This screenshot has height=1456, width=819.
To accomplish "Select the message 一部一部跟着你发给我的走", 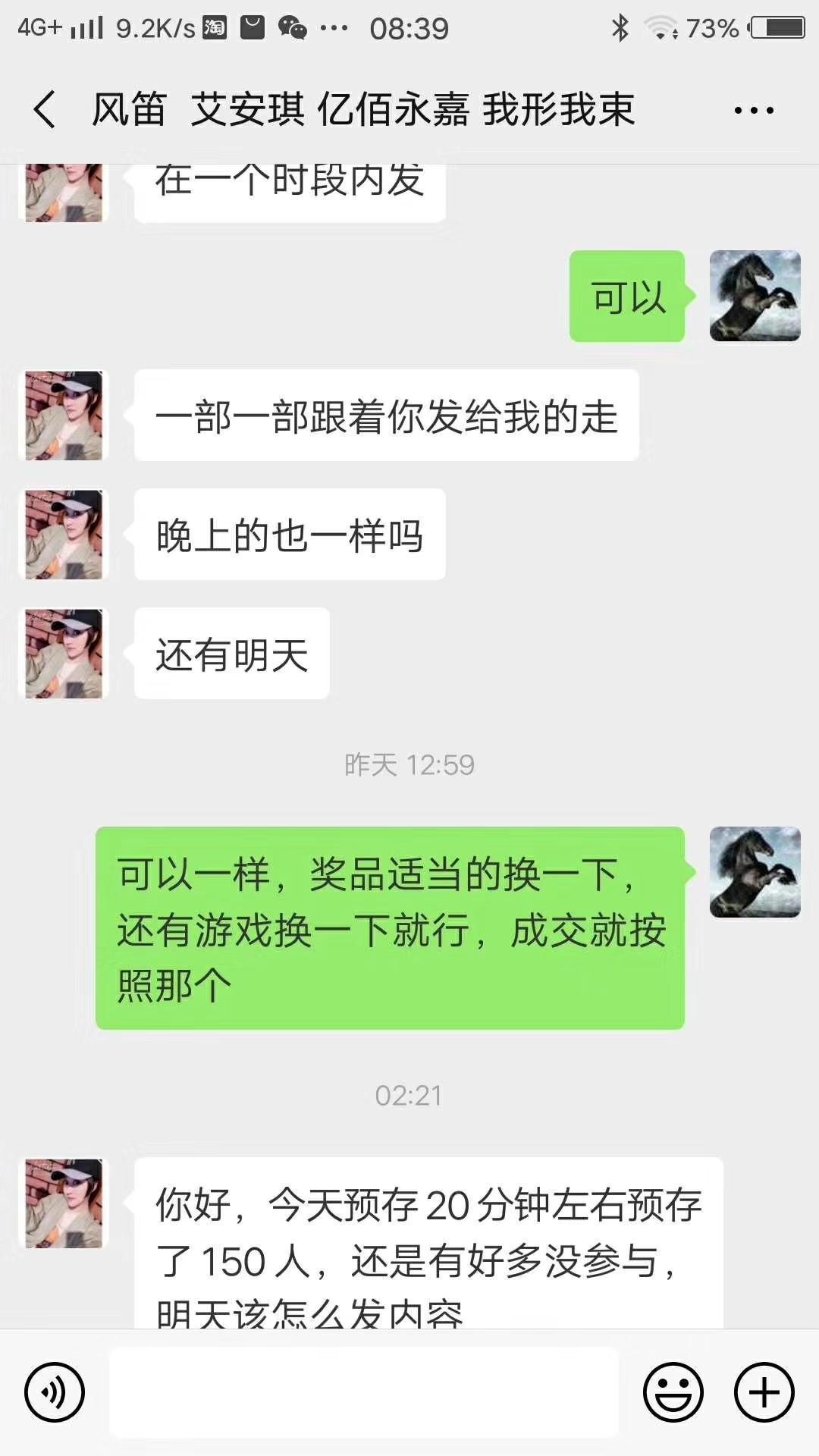I will pyautogui.click(x=387, y=416).
